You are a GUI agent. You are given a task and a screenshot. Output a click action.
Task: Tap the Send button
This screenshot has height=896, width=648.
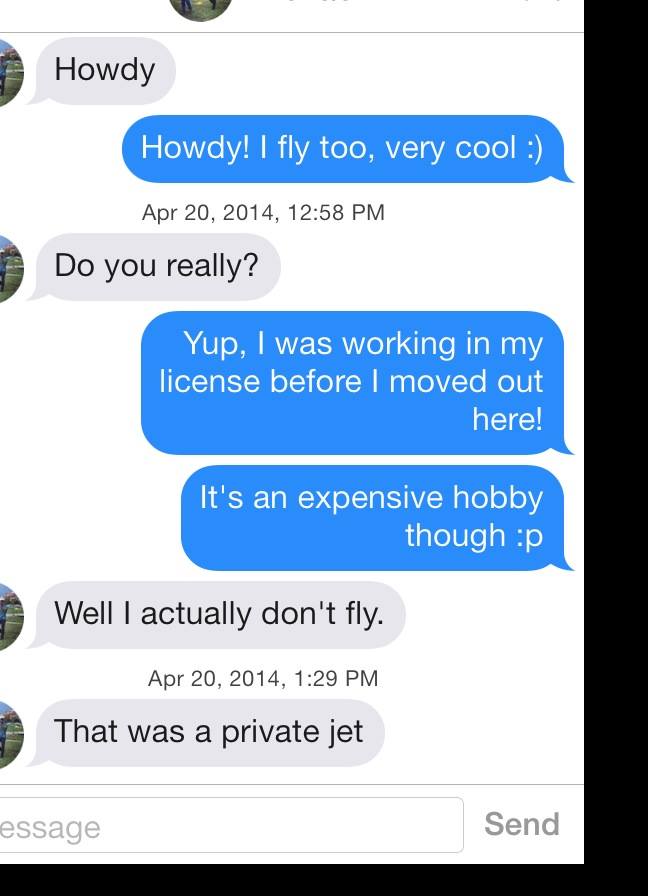pyautogui.click(x=521, y=824)
